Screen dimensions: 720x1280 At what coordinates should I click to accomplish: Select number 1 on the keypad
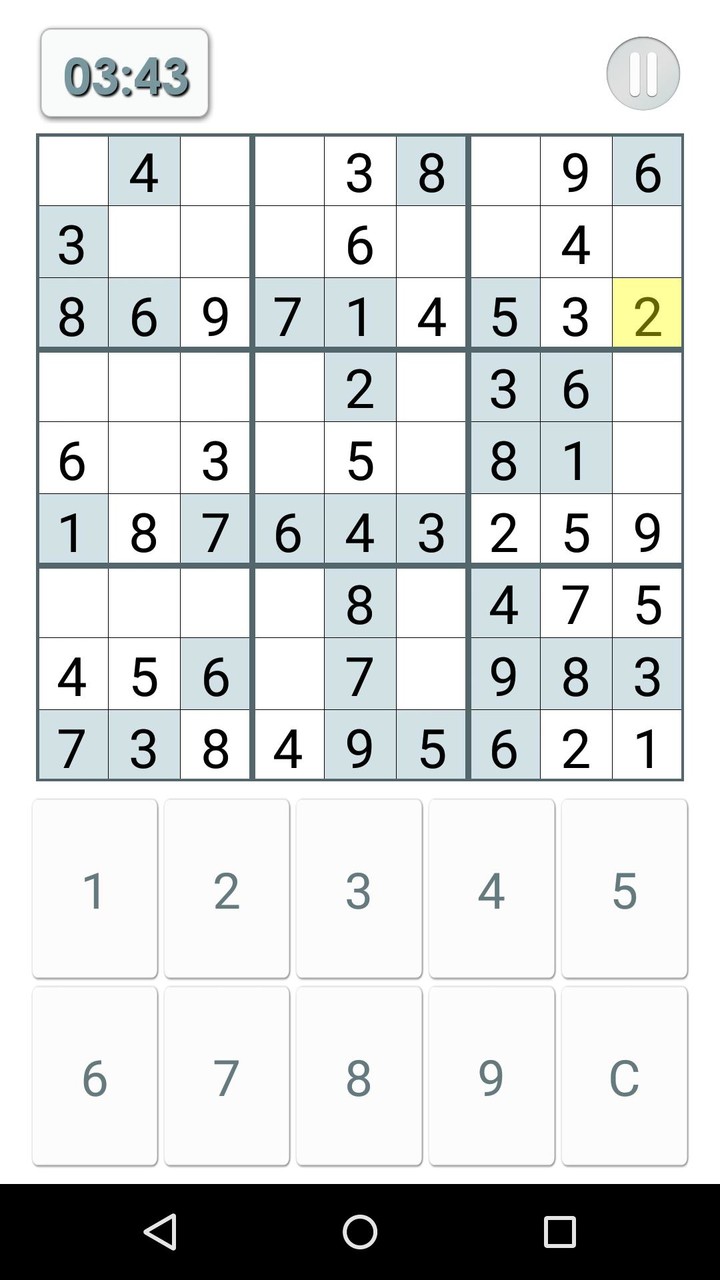pyautogui.click(x=94, y=887)
